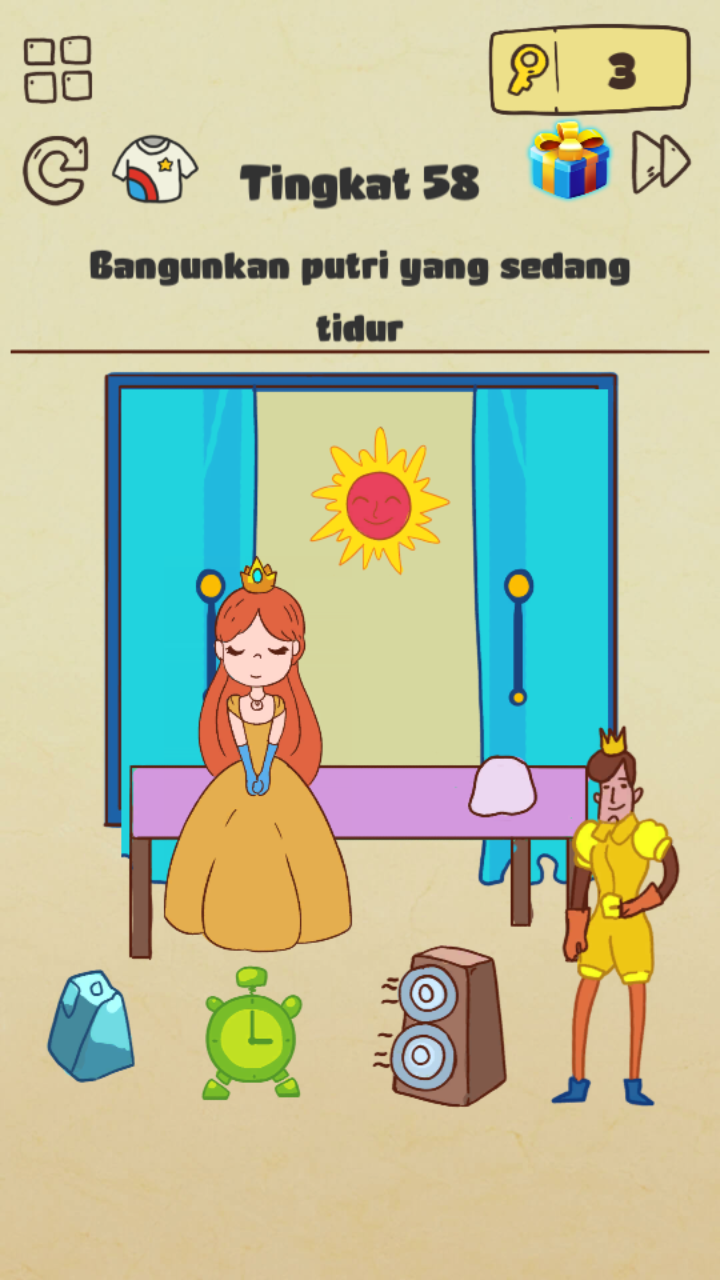Tap the green alarm clock
The width and height of the screenshot is (720, 1280).
[252, 1036]
